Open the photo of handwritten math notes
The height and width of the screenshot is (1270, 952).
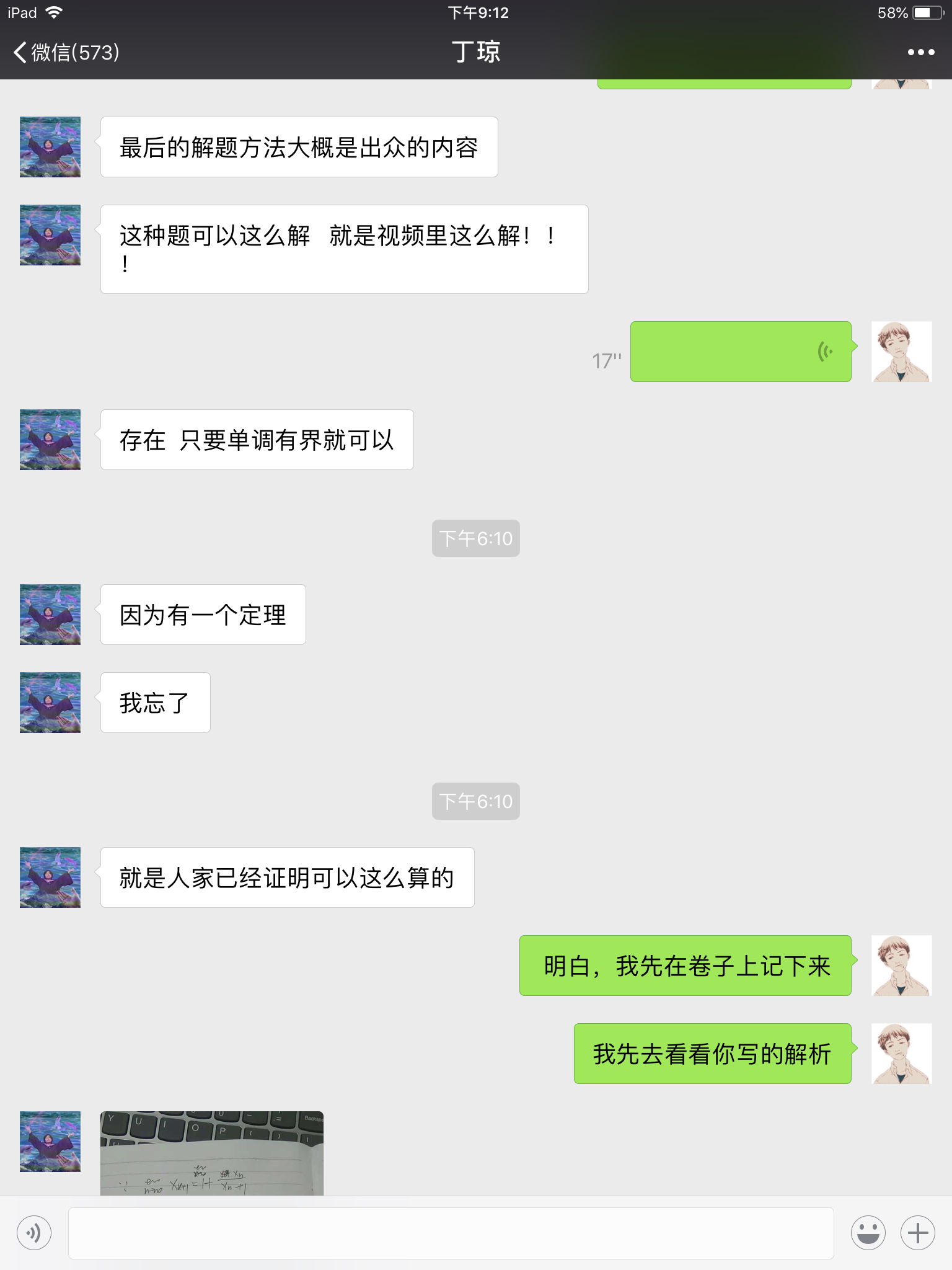tap(212, 1153)
